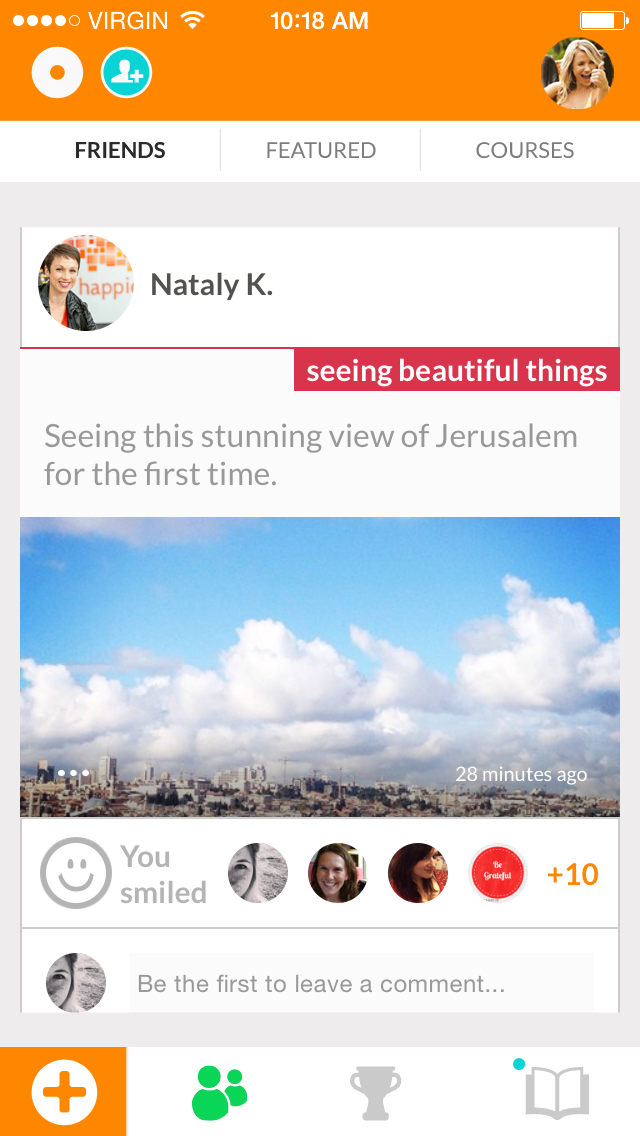Open the three dots on the photo
640x1136 pixels.
point(73,773)
